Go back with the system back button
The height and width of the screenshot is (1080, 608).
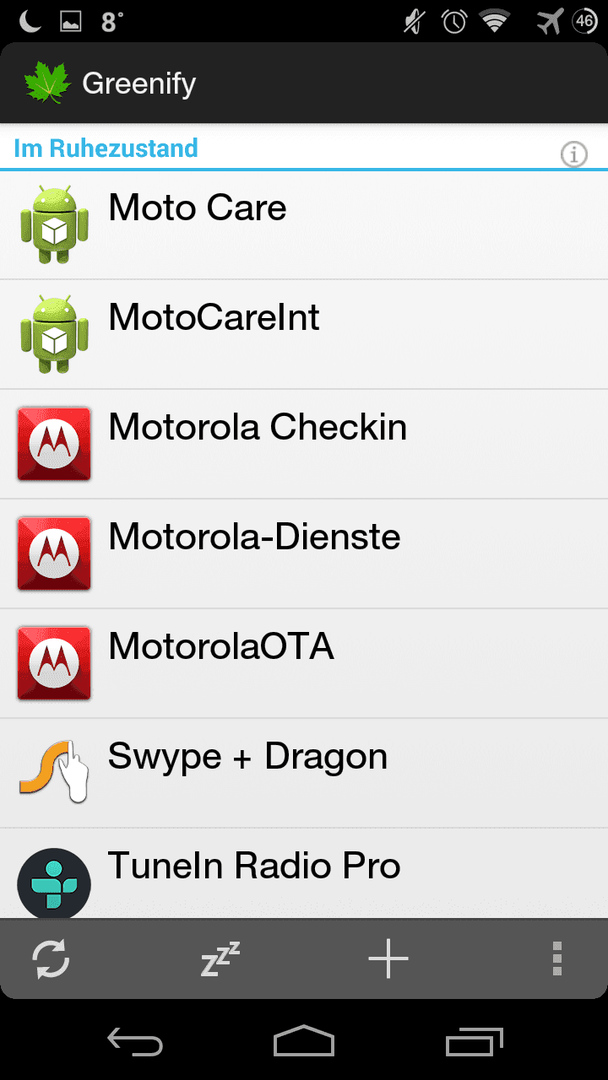[135, 1041]
